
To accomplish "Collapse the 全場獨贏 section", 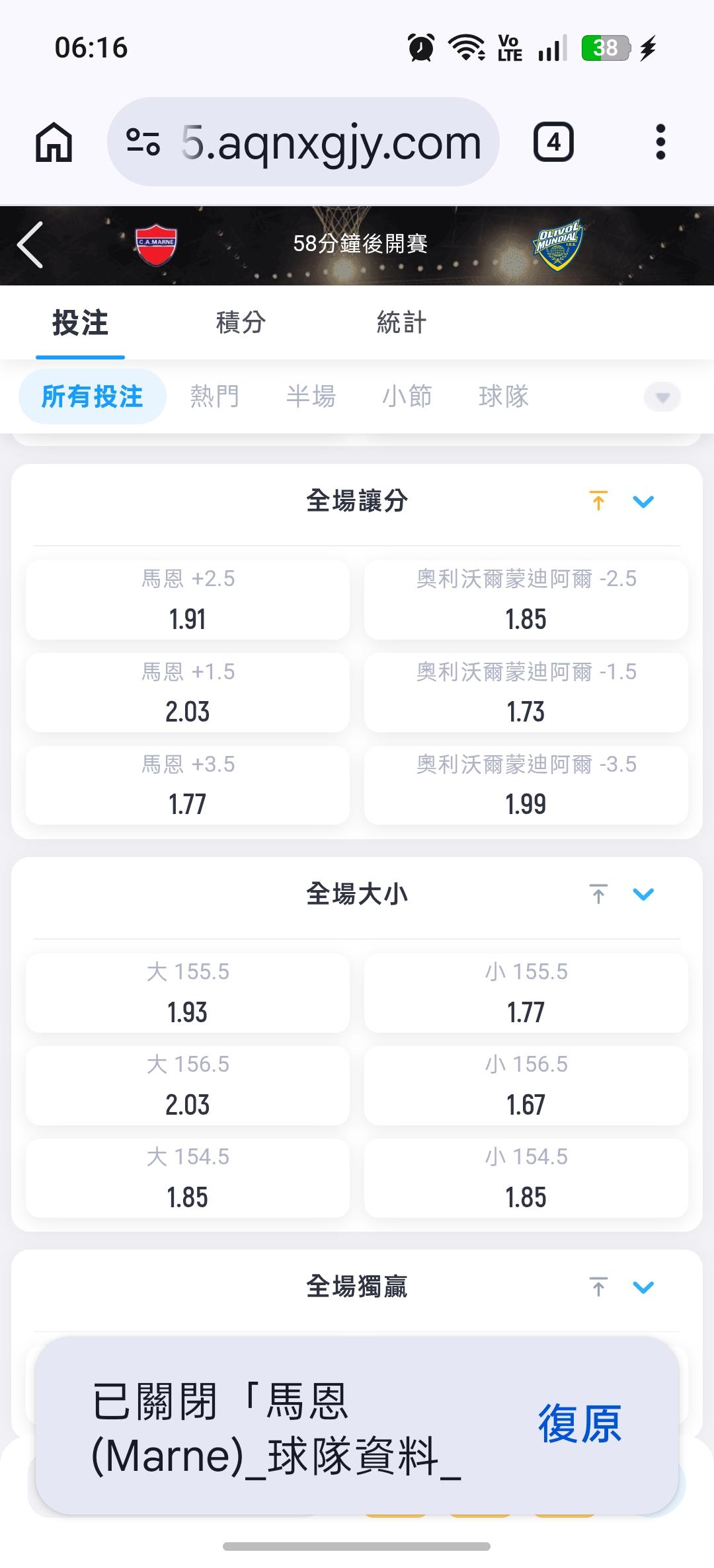I will pos(643,1287).
